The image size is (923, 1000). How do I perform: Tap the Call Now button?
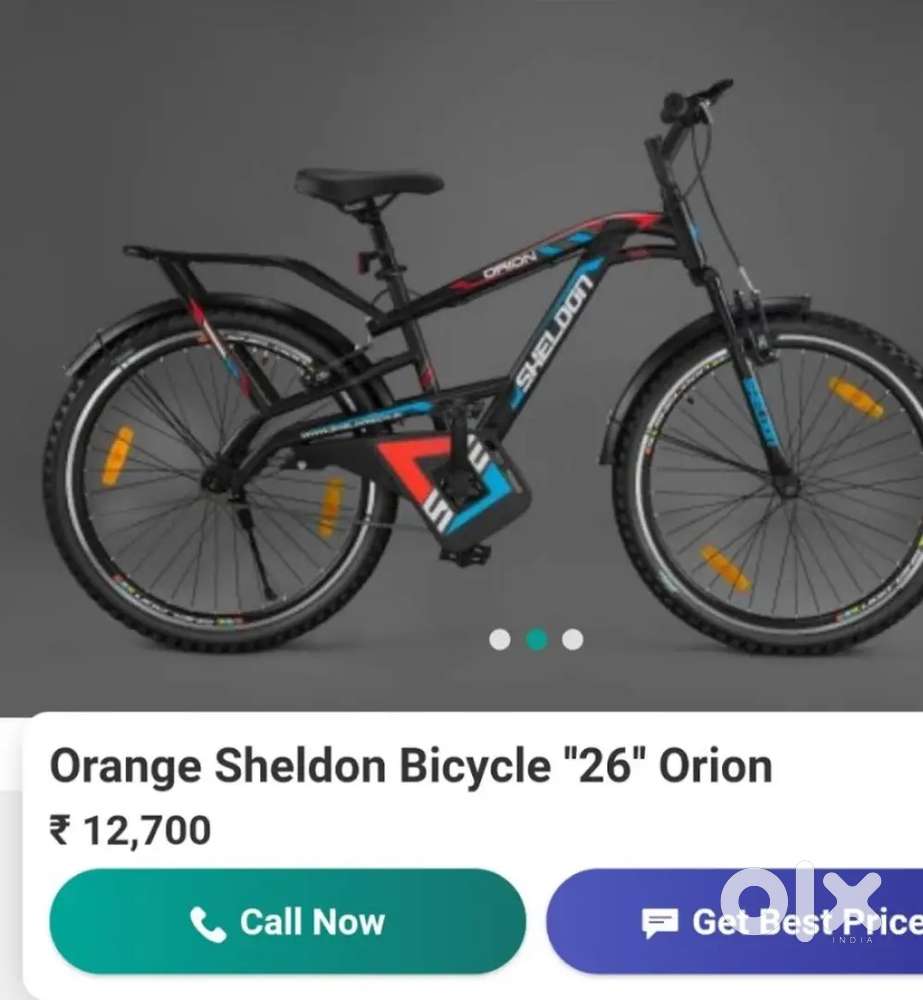pyautogui.click(x=287, y=921)
